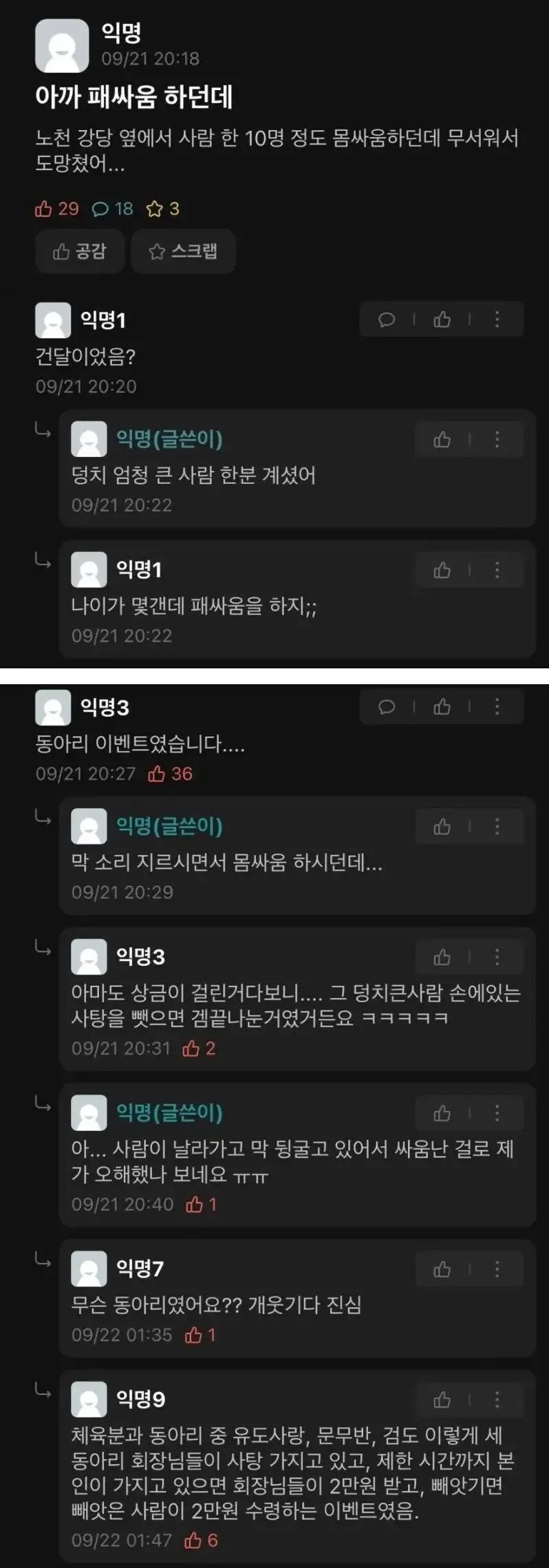Like the reply '덩치 엄청 큰 사람 한분 계셨어'
This screenshot has height=1568, width=549.
(x=442, y=439)
